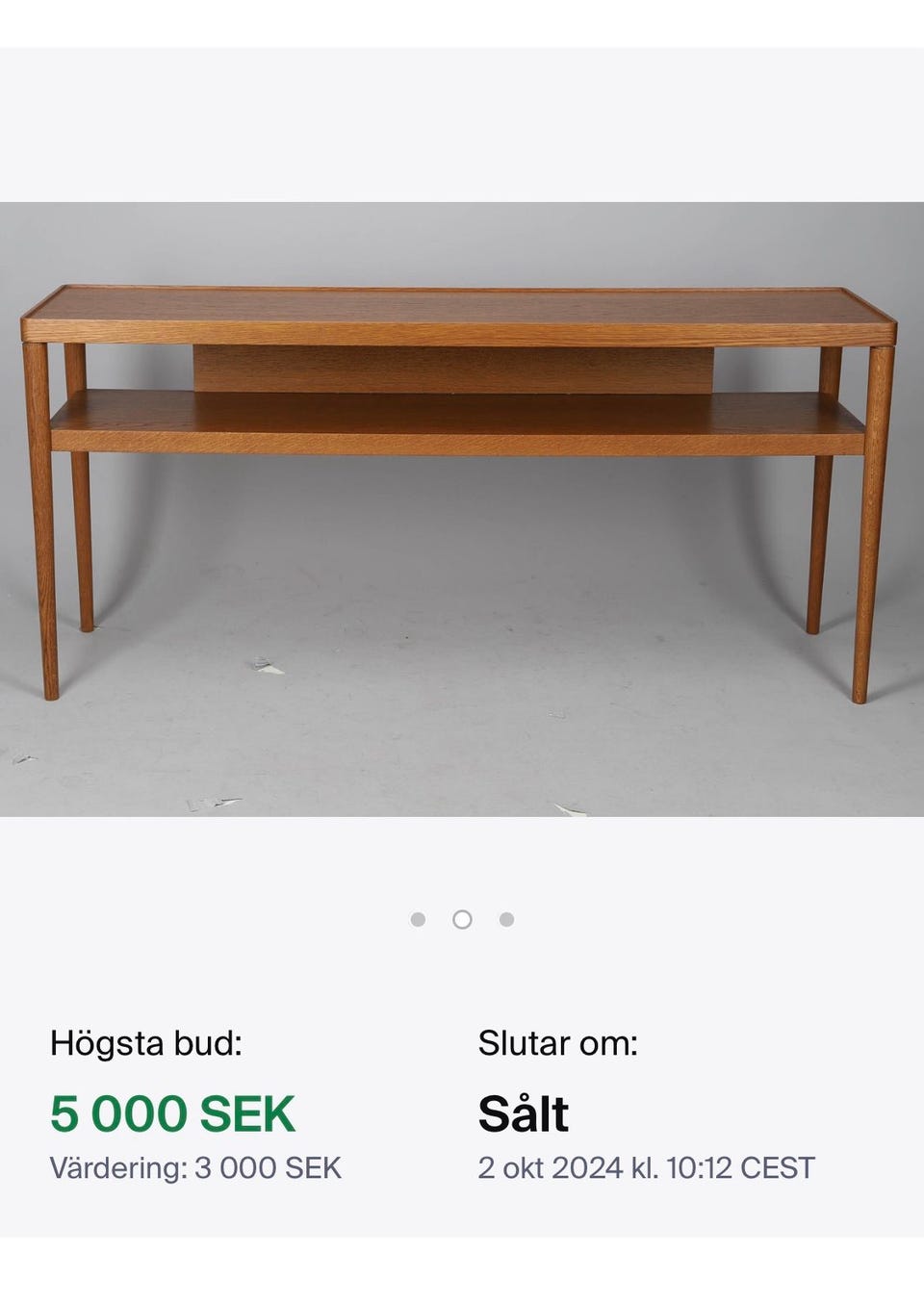Click the Sålt status text
Screen dimensions: 924x1303
point(523,1114)
